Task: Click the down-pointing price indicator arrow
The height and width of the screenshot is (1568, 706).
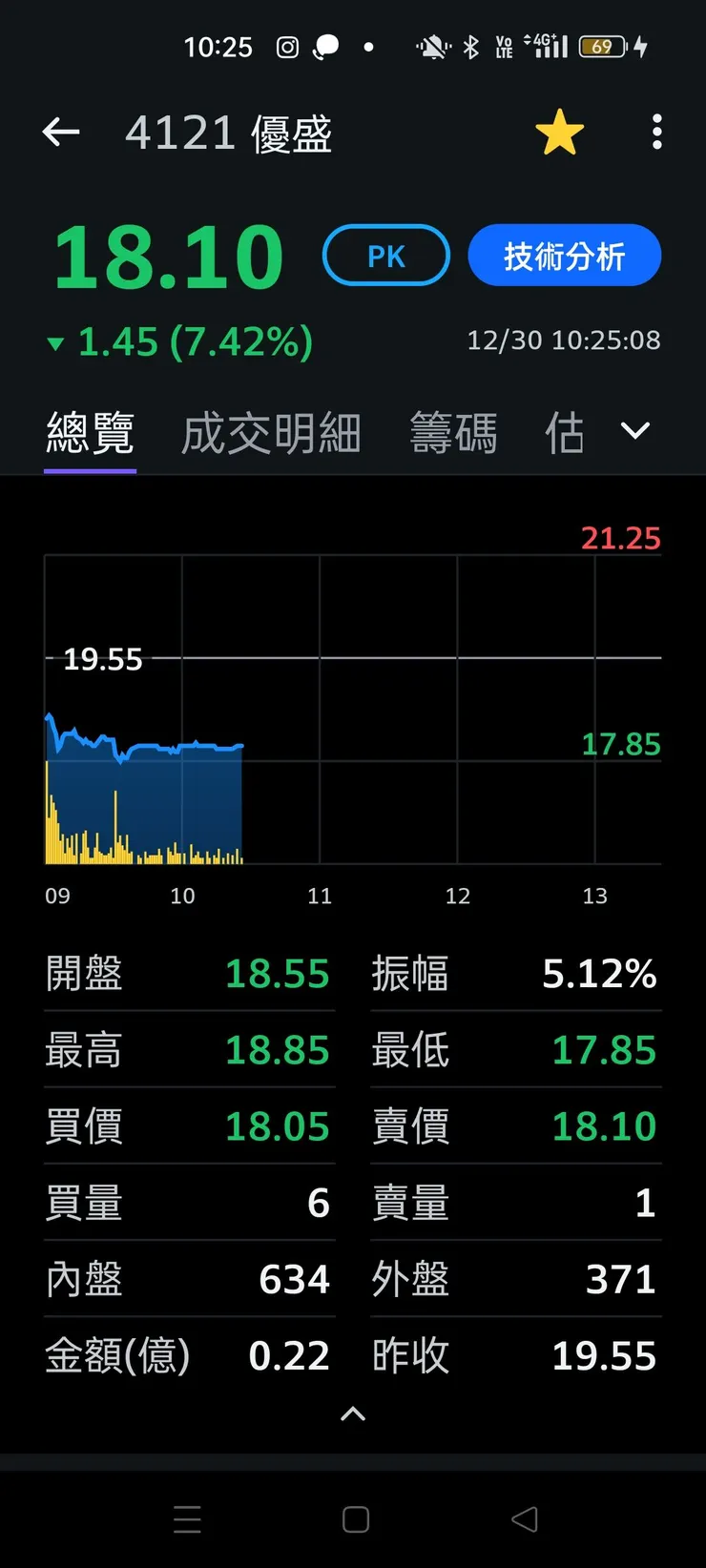Action: click(55, 343)
